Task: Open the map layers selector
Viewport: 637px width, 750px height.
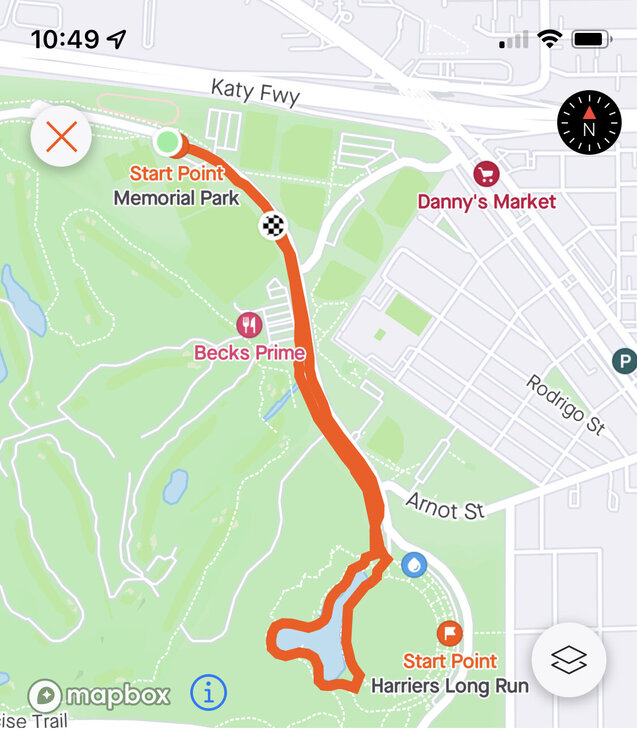Action: [568, 660]
